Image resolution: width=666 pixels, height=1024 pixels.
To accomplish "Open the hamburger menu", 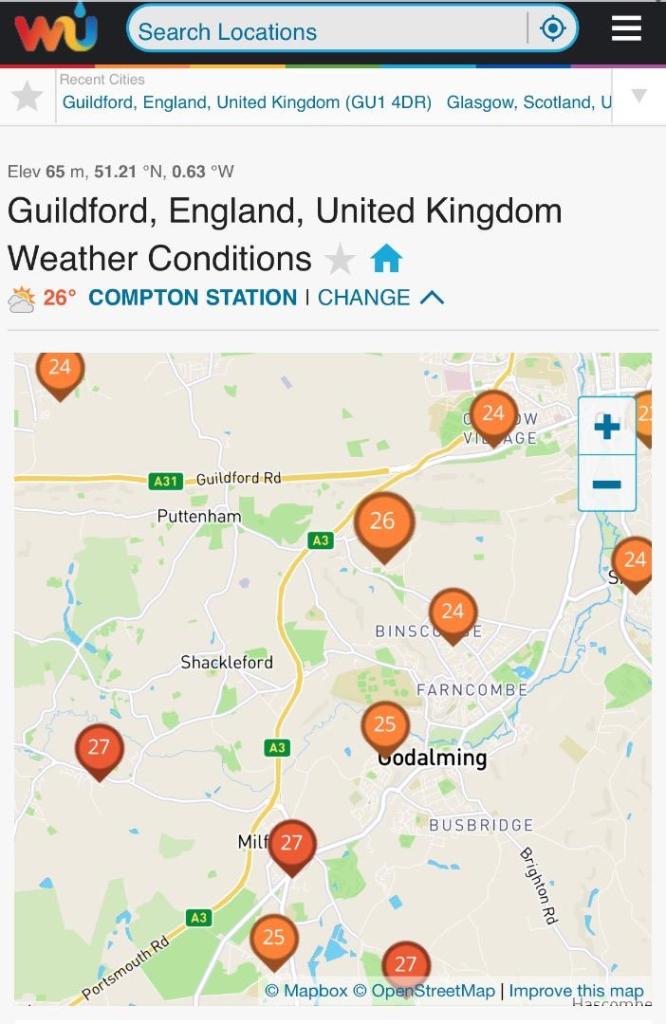I will [x=627, y=29].
